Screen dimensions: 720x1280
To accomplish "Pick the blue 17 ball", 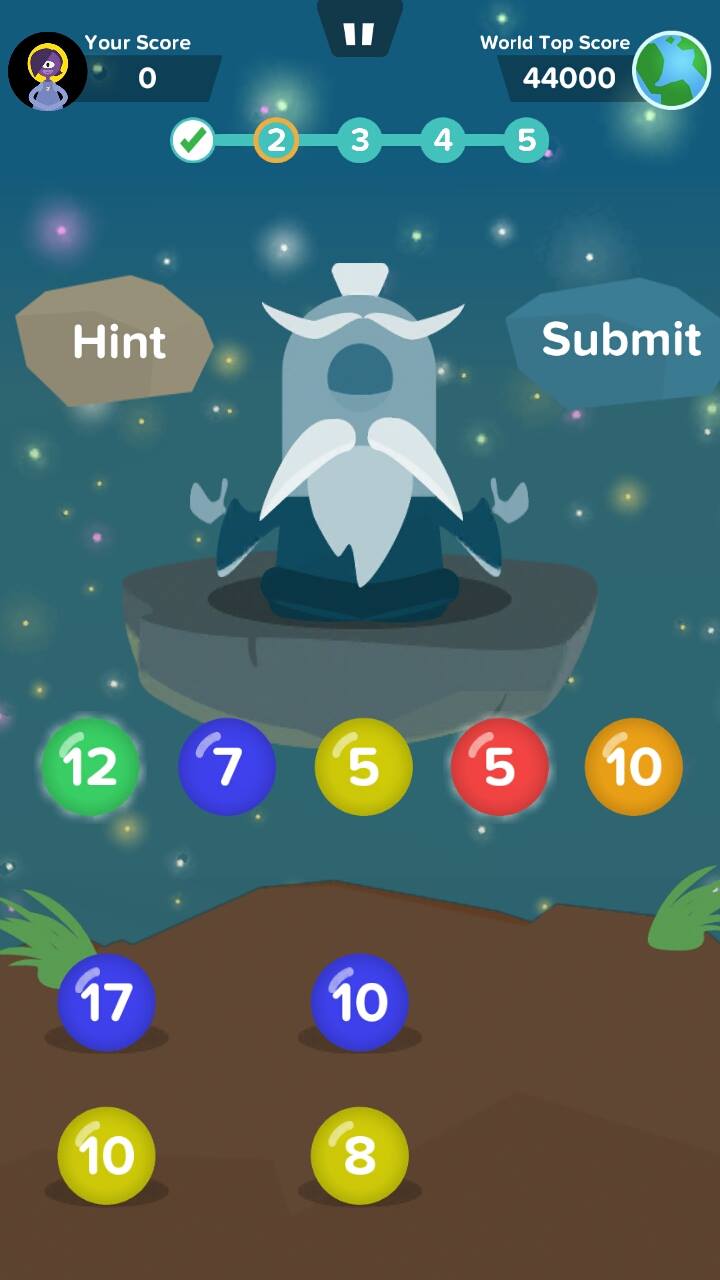I will (106, 1002).
